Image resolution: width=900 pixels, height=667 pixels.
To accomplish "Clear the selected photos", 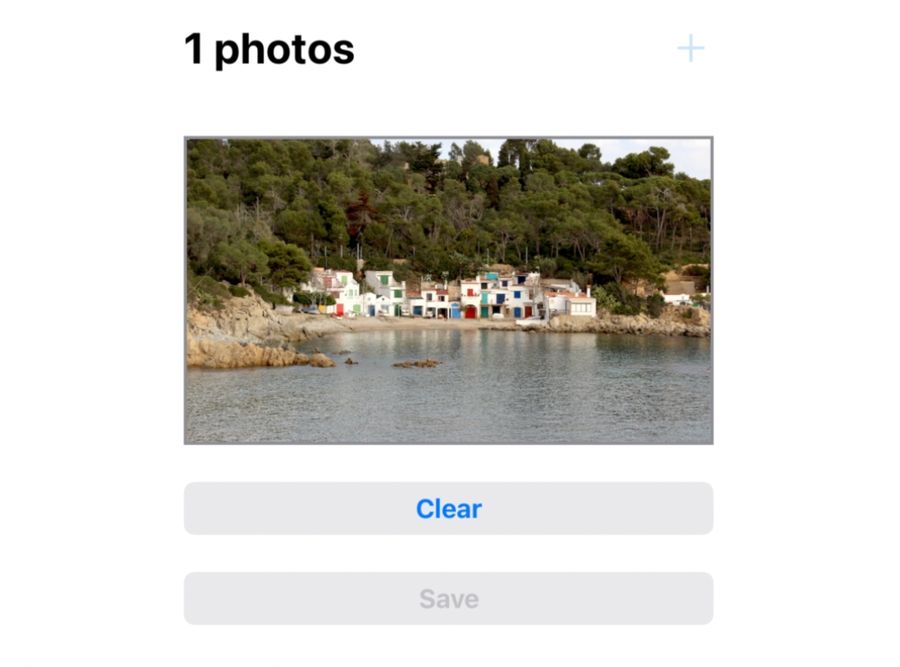I will [448, 509].
